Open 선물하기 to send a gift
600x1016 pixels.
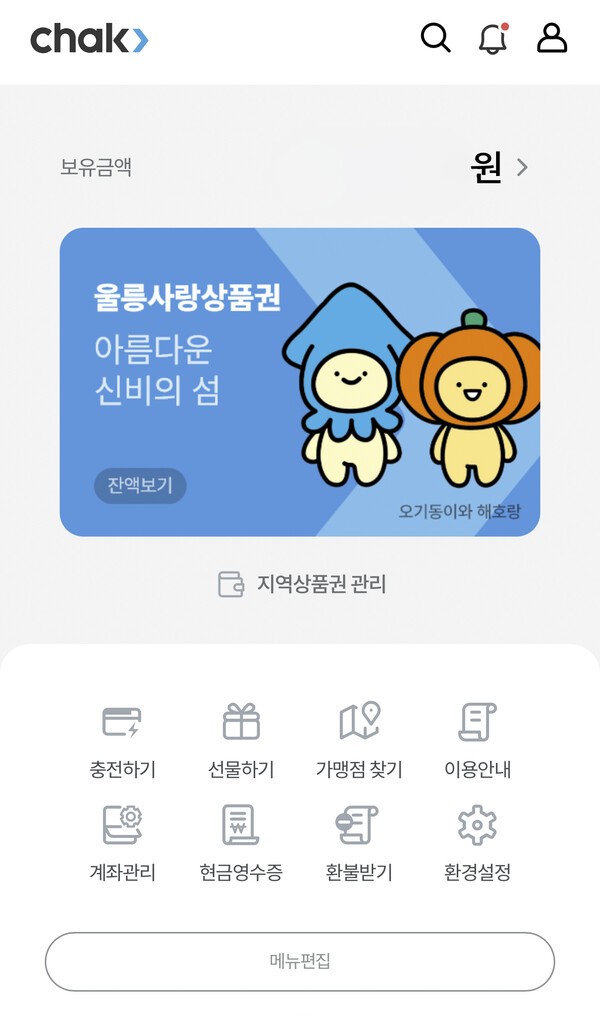point(240,740)
